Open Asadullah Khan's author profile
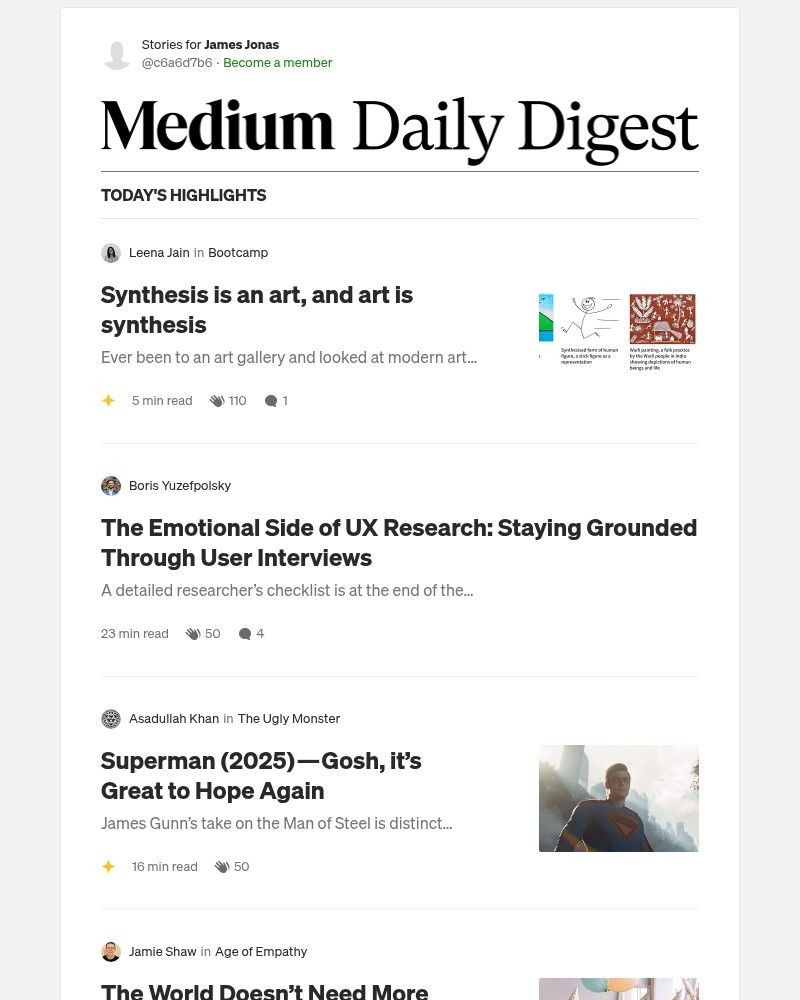The height and width of the screenshot is (1000, 800). pyautogui.click(x=174, y=718)
